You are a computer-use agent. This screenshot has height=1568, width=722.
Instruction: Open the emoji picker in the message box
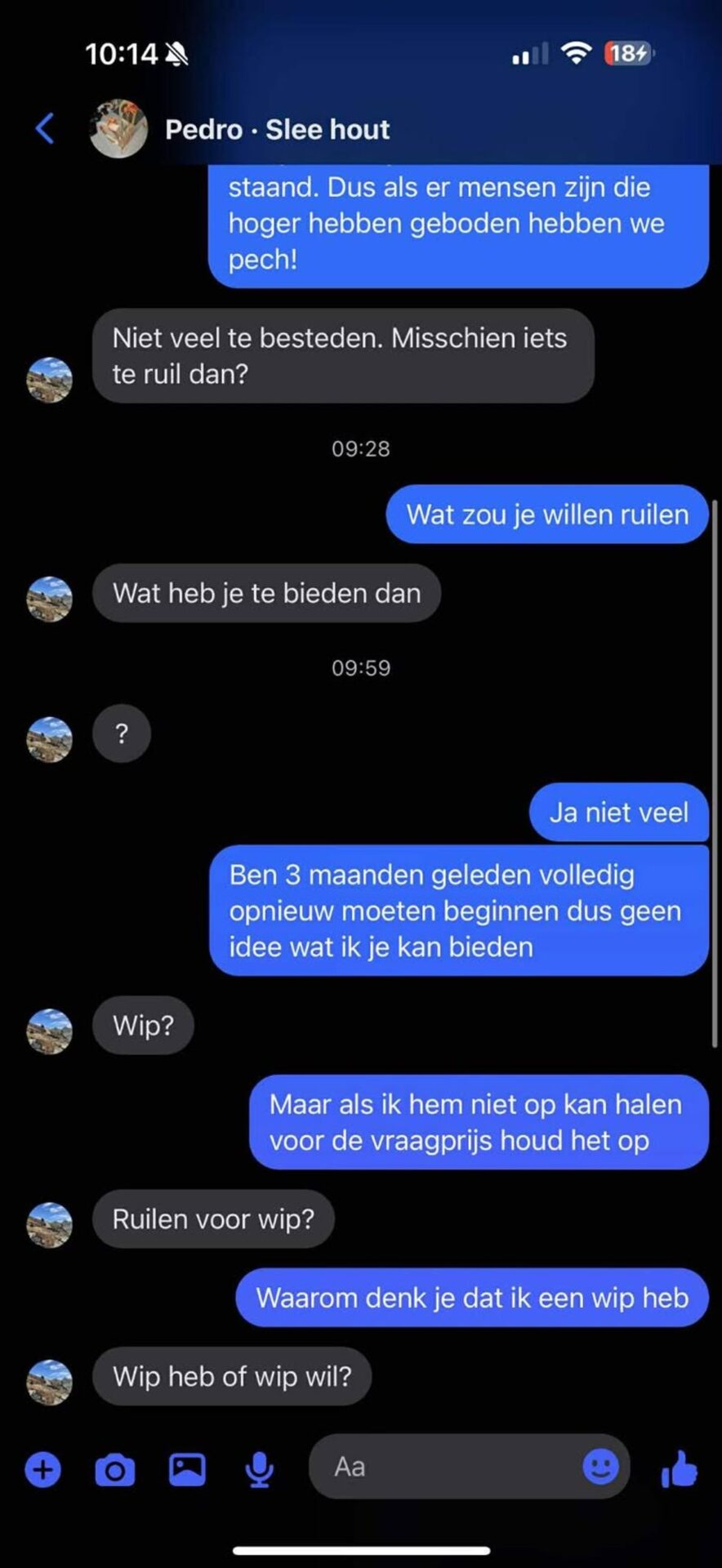[x=600, y=1467]
